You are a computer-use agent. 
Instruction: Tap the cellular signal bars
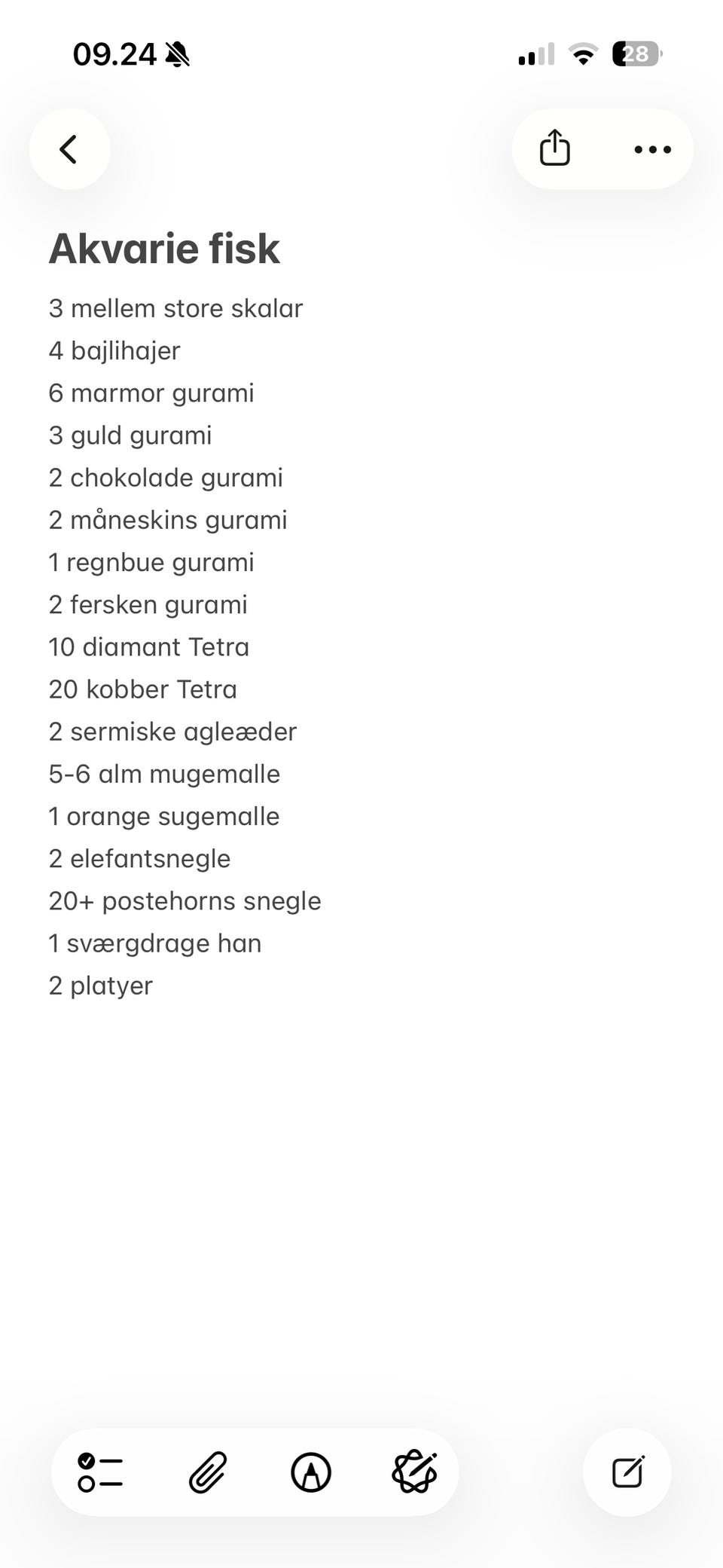pyautogui.click(x=535, y=53)
